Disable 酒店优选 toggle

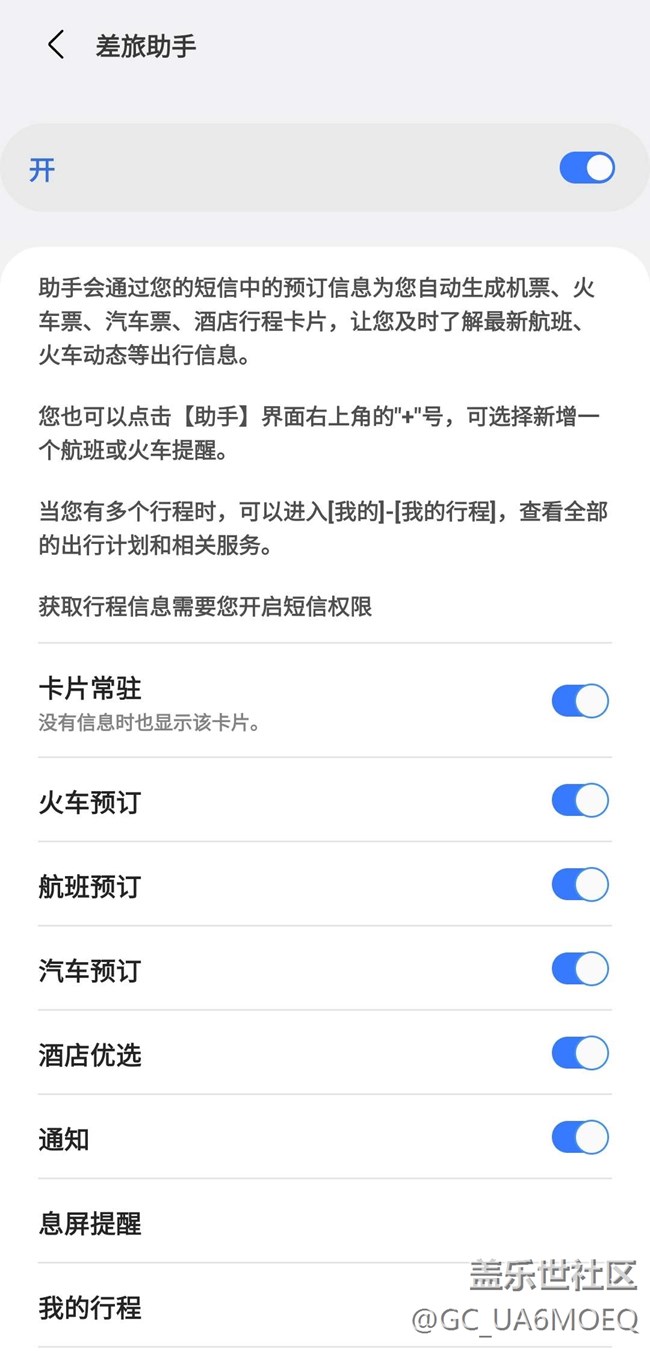[x=580, y=1053]
